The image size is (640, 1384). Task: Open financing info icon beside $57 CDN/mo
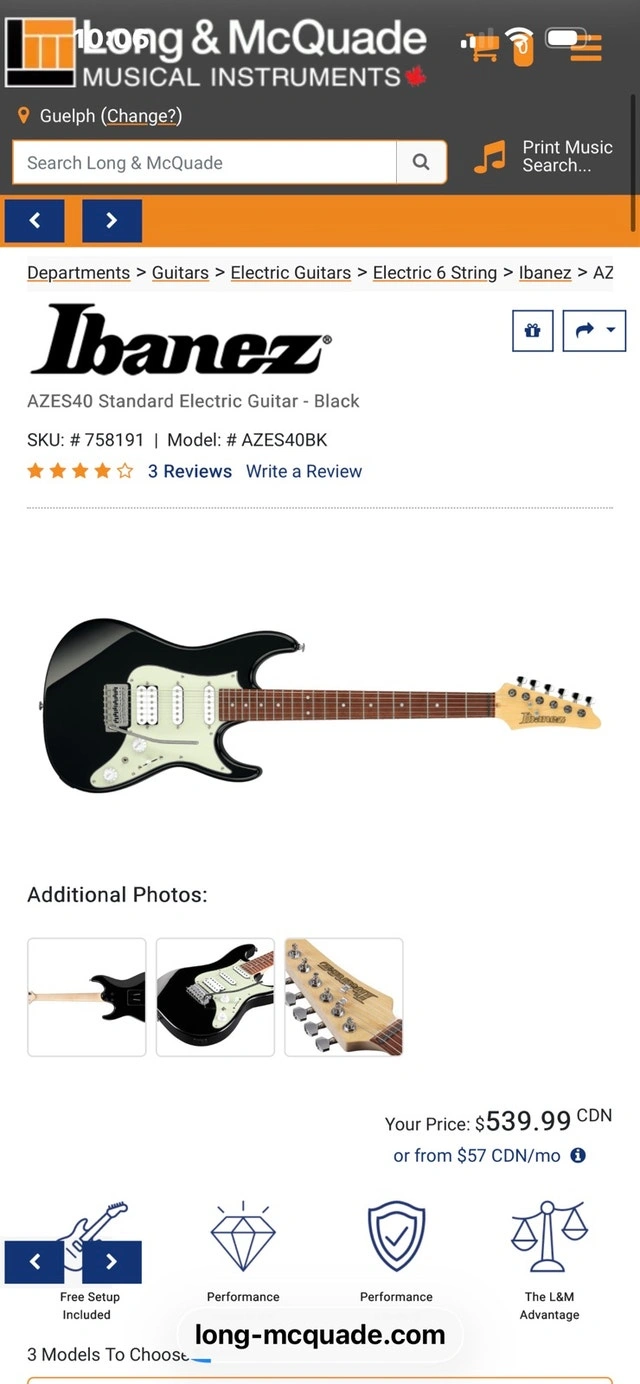(x=578, y=1155)
